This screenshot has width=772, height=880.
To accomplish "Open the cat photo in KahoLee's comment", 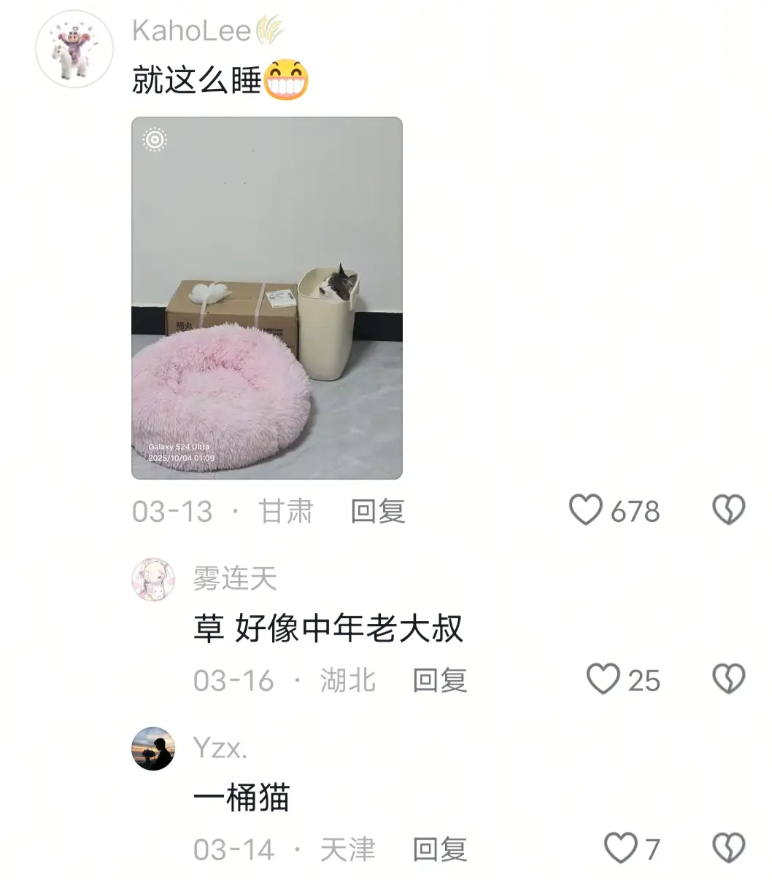I will point(267,298).
